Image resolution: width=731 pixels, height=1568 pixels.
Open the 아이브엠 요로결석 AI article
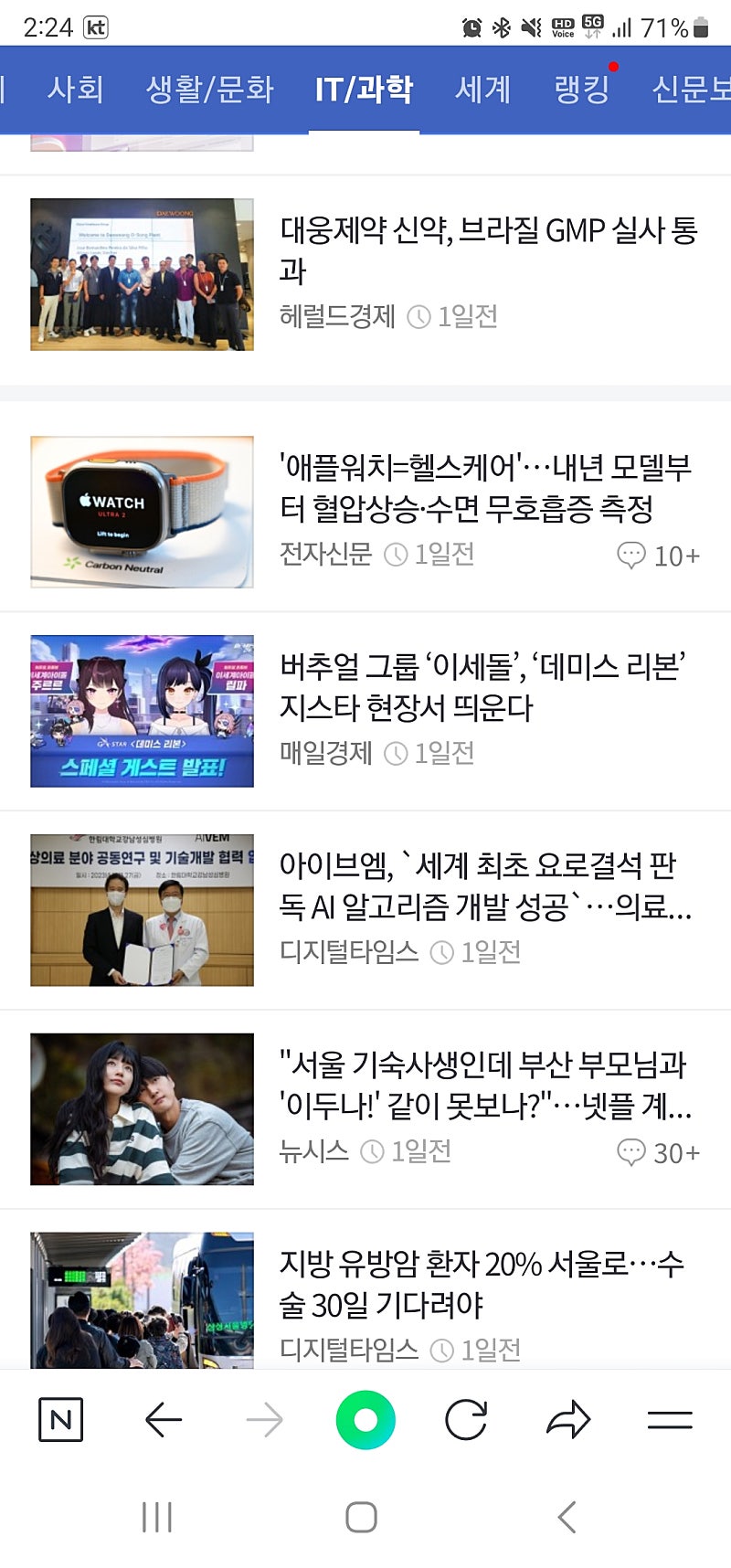pos(484,885)
